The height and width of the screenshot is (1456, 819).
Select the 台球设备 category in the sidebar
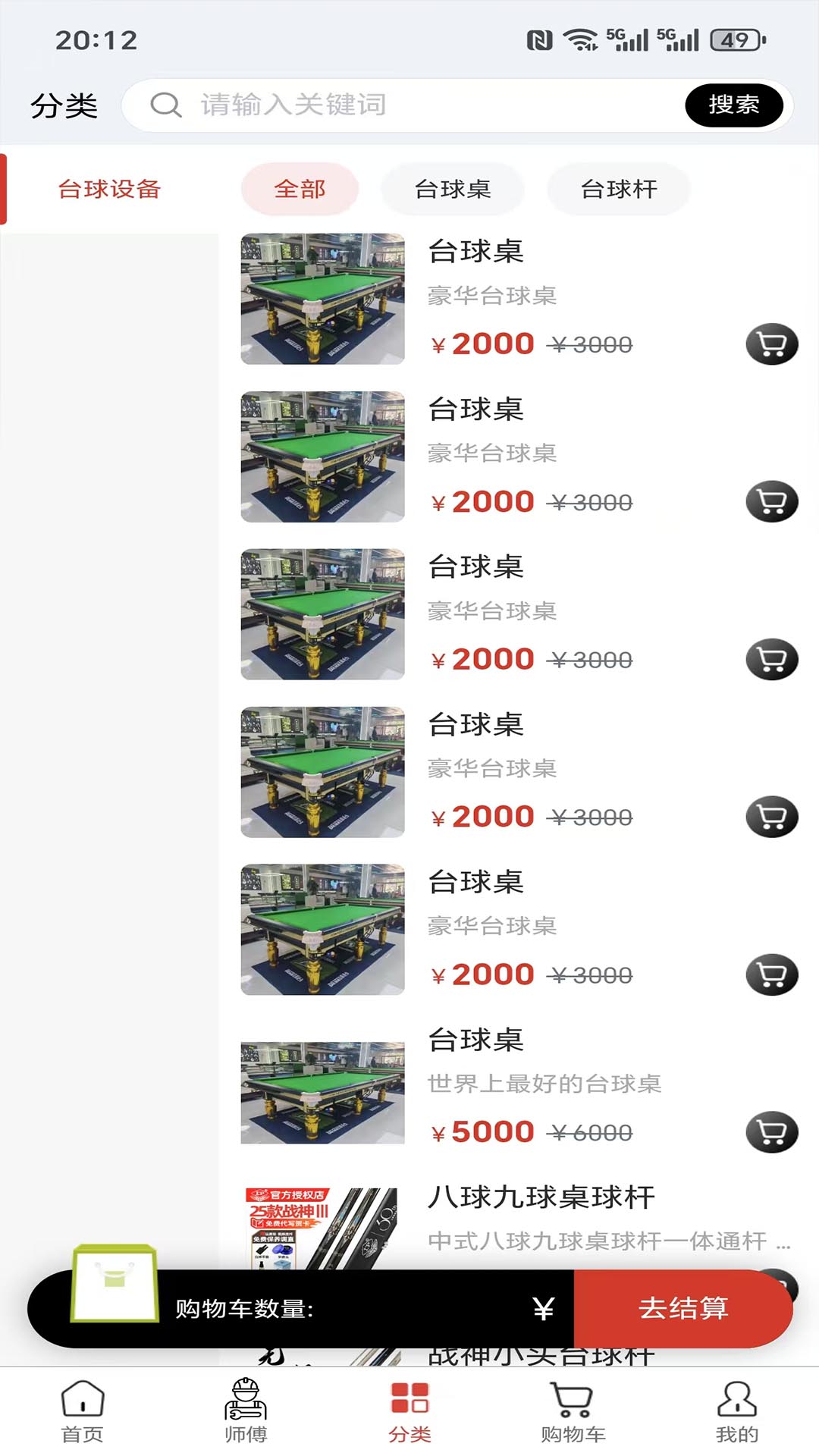109,189
